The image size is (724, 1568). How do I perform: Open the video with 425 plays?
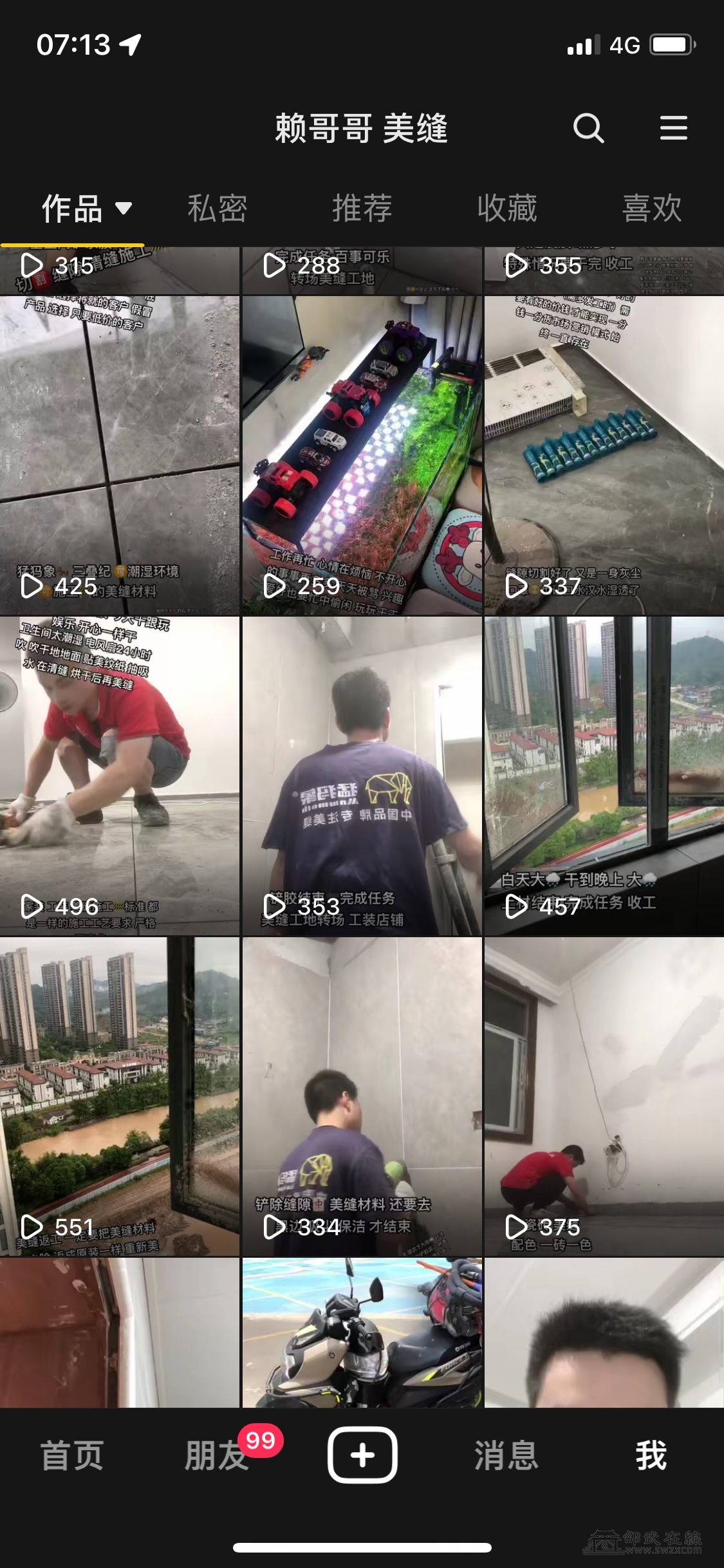pos(120,456)
